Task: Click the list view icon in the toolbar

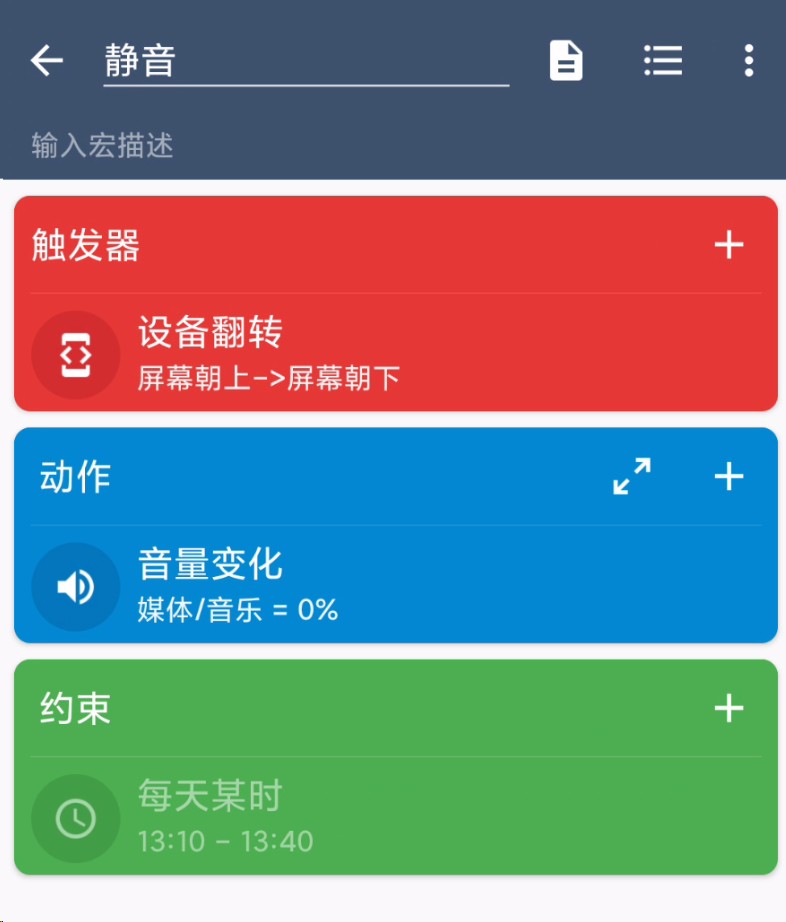Action: point(663,60)
